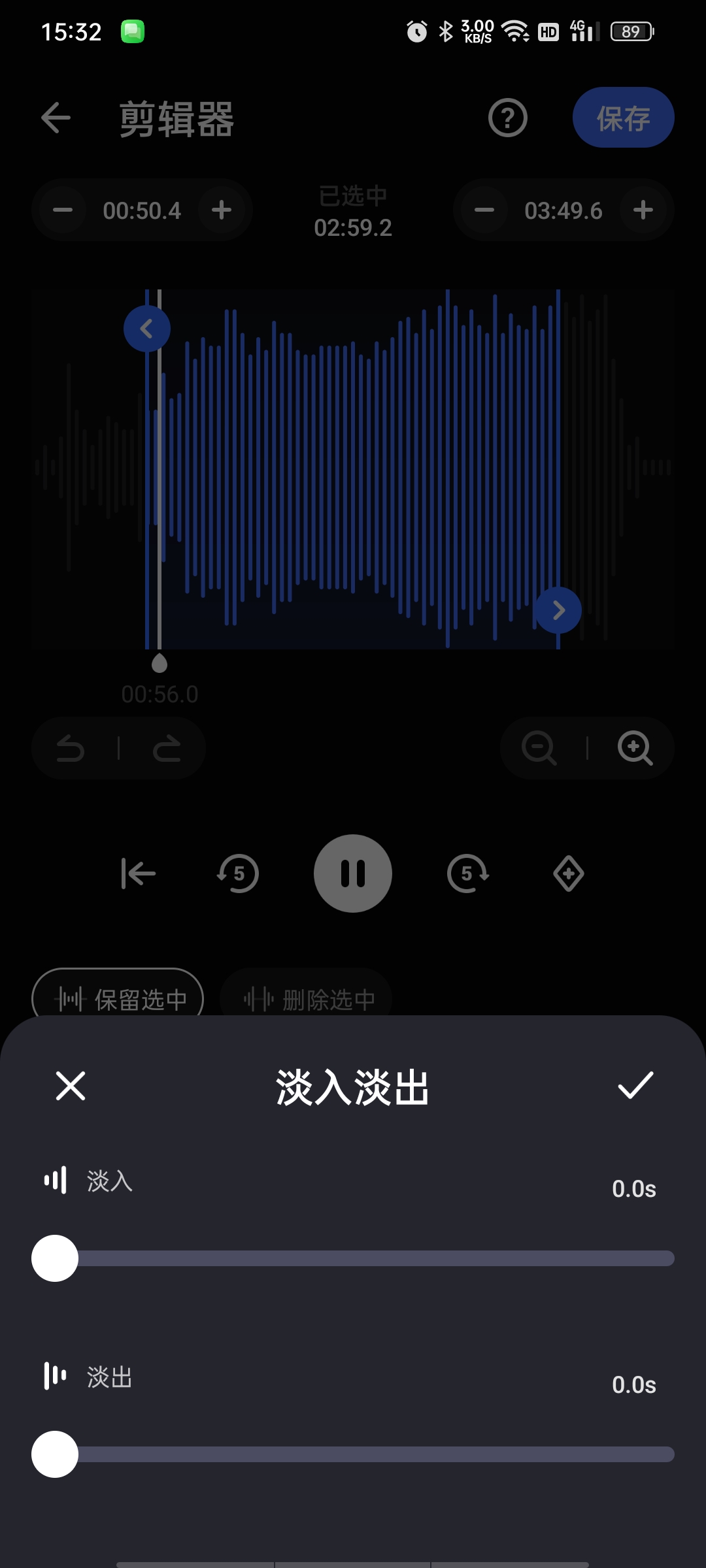This screenshot has width=706, height=1568.
Task: Confirm fade settings with the checkmark
Action: pyautogui.click(x=635, y=1085)
